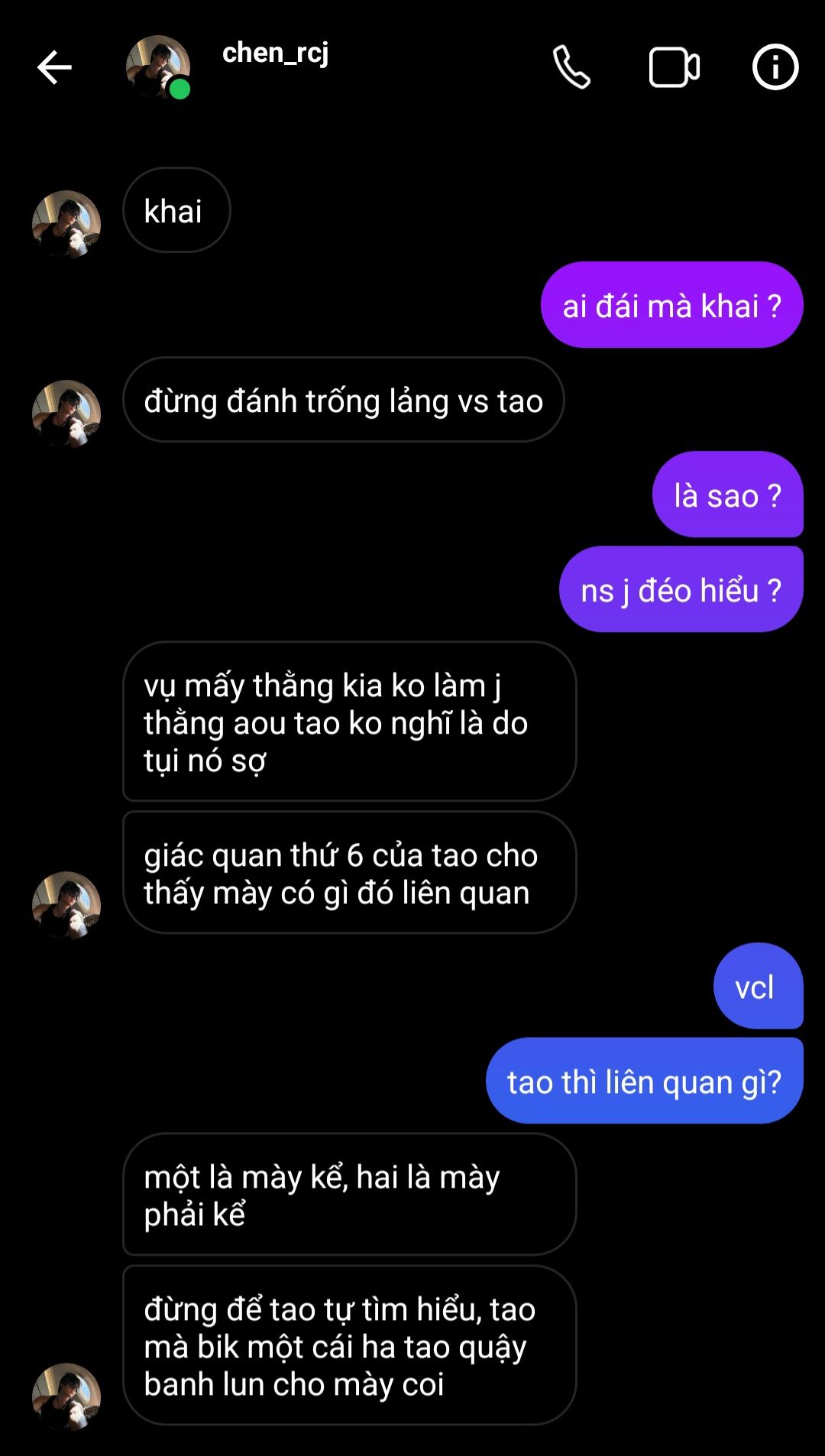Open chen_rcj's profile from the header name

click(x=275, y=53)
